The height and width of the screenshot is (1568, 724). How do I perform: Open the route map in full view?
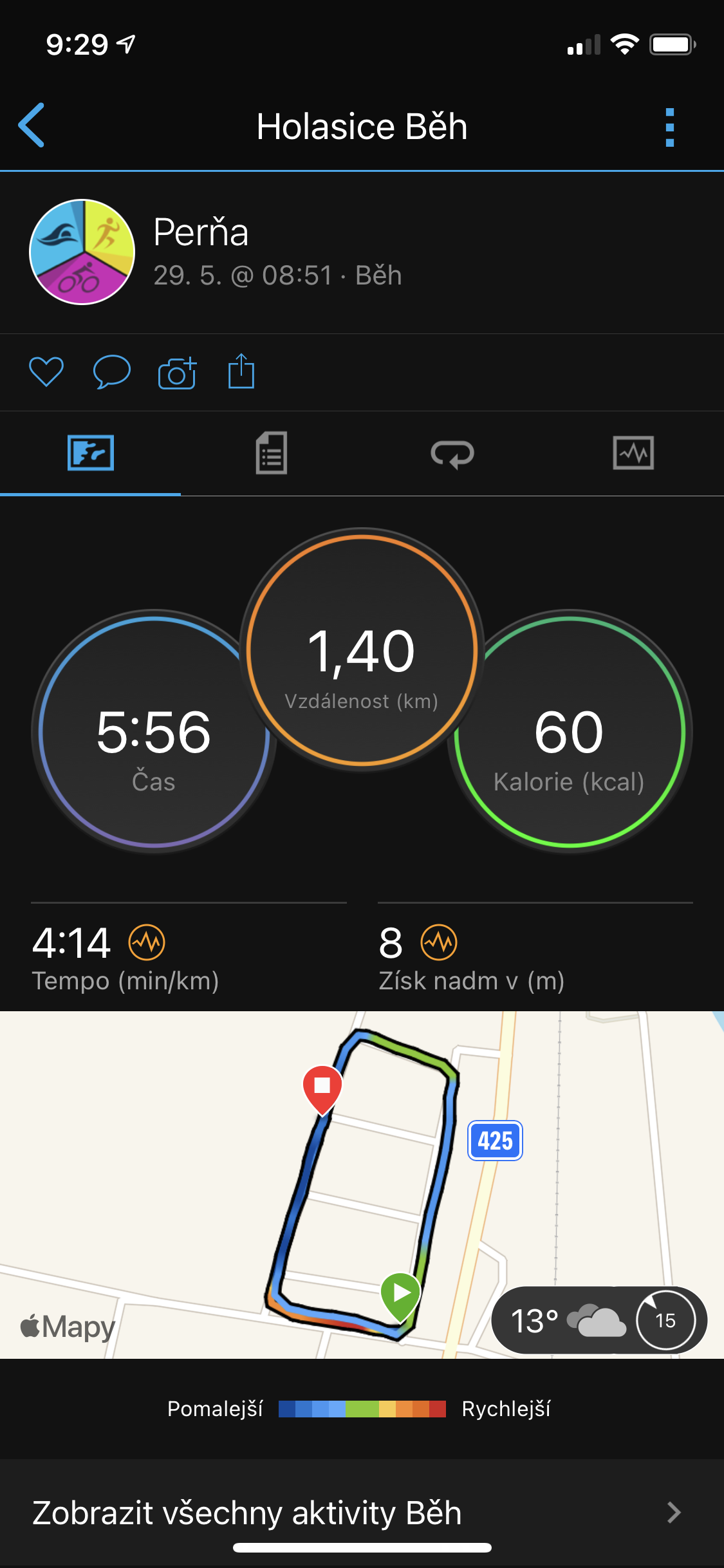click(362, 1184)
